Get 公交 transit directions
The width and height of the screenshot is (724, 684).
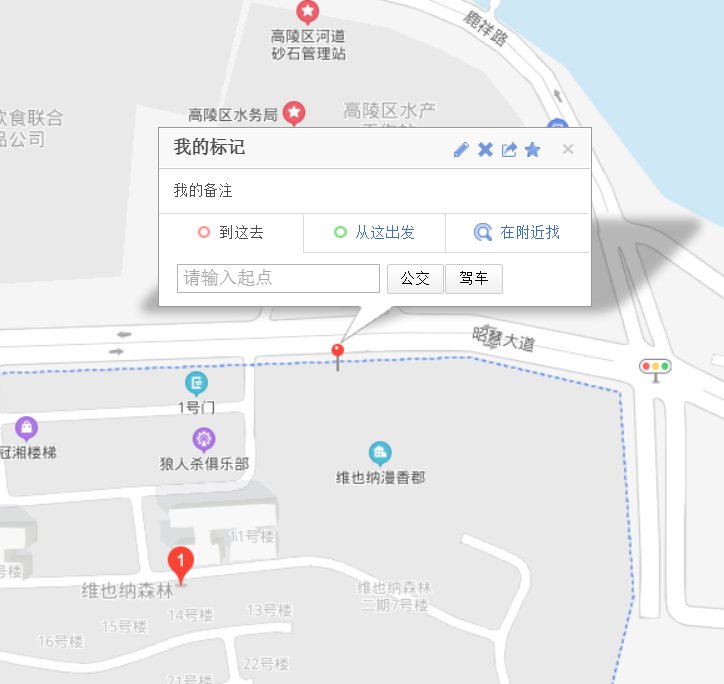pyautogui.click(x=415, y=278)
